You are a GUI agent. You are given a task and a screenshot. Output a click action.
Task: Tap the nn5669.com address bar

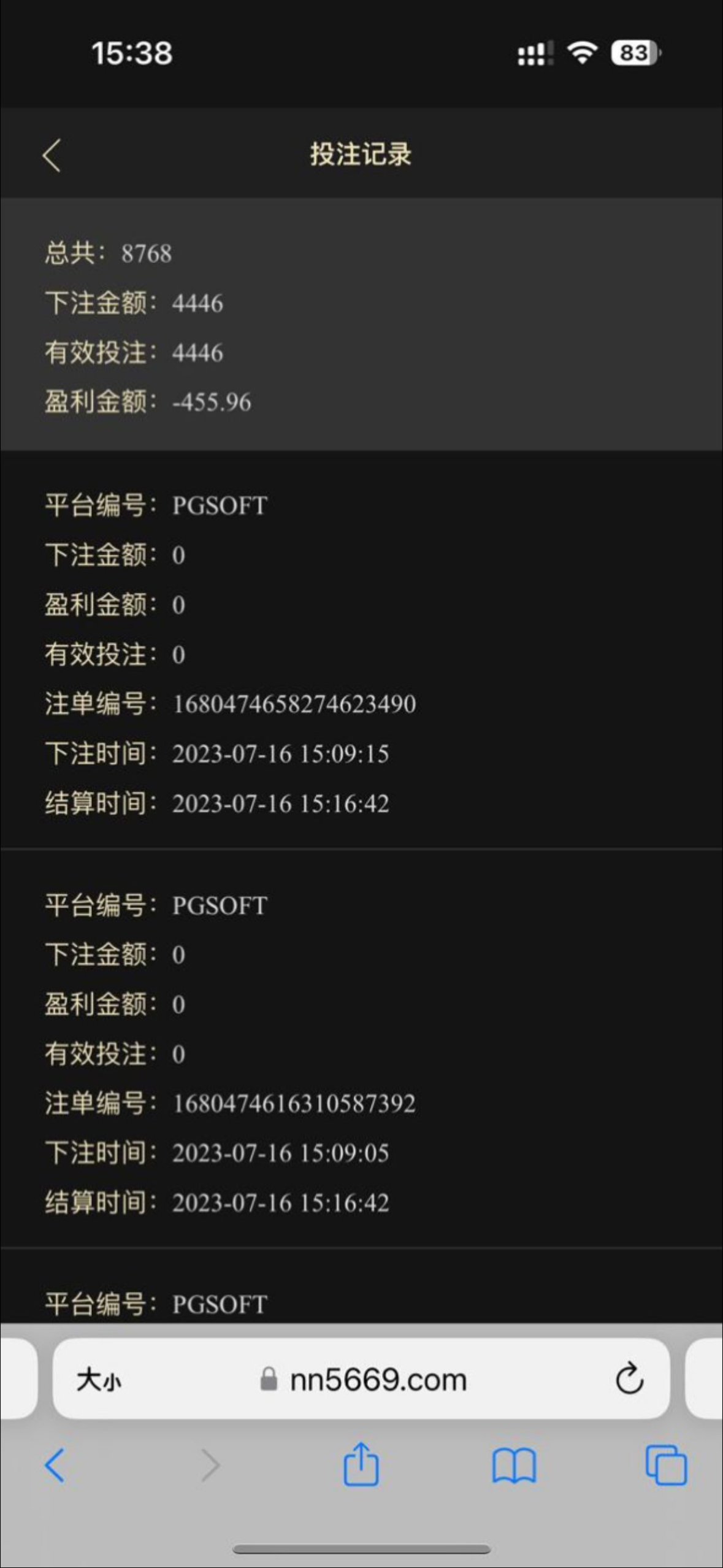point(377,1380)
